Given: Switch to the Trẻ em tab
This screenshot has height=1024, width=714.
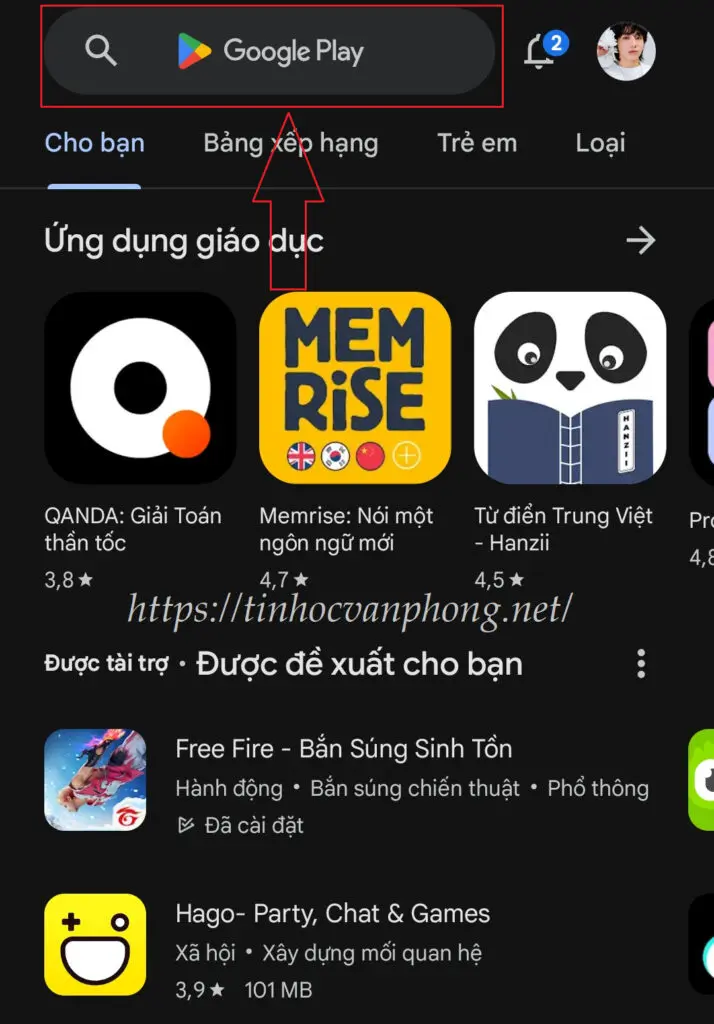Looking at the screenshot, I should click(x=477, y=143).
